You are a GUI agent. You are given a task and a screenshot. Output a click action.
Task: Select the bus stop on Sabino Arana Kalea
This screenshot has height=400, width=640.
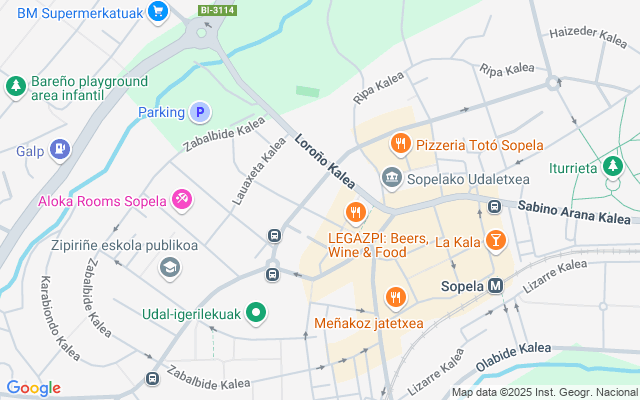pos(494,207)
